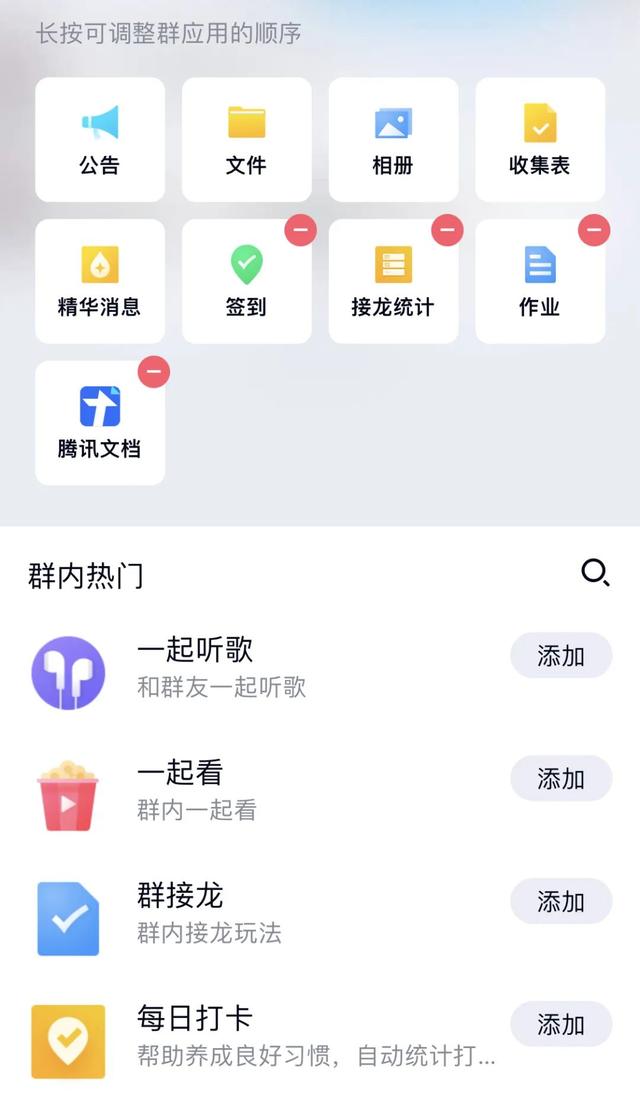640x1105 pixels.
Task: Open the 精华消息 group app
Action: [x=100, y=282]
